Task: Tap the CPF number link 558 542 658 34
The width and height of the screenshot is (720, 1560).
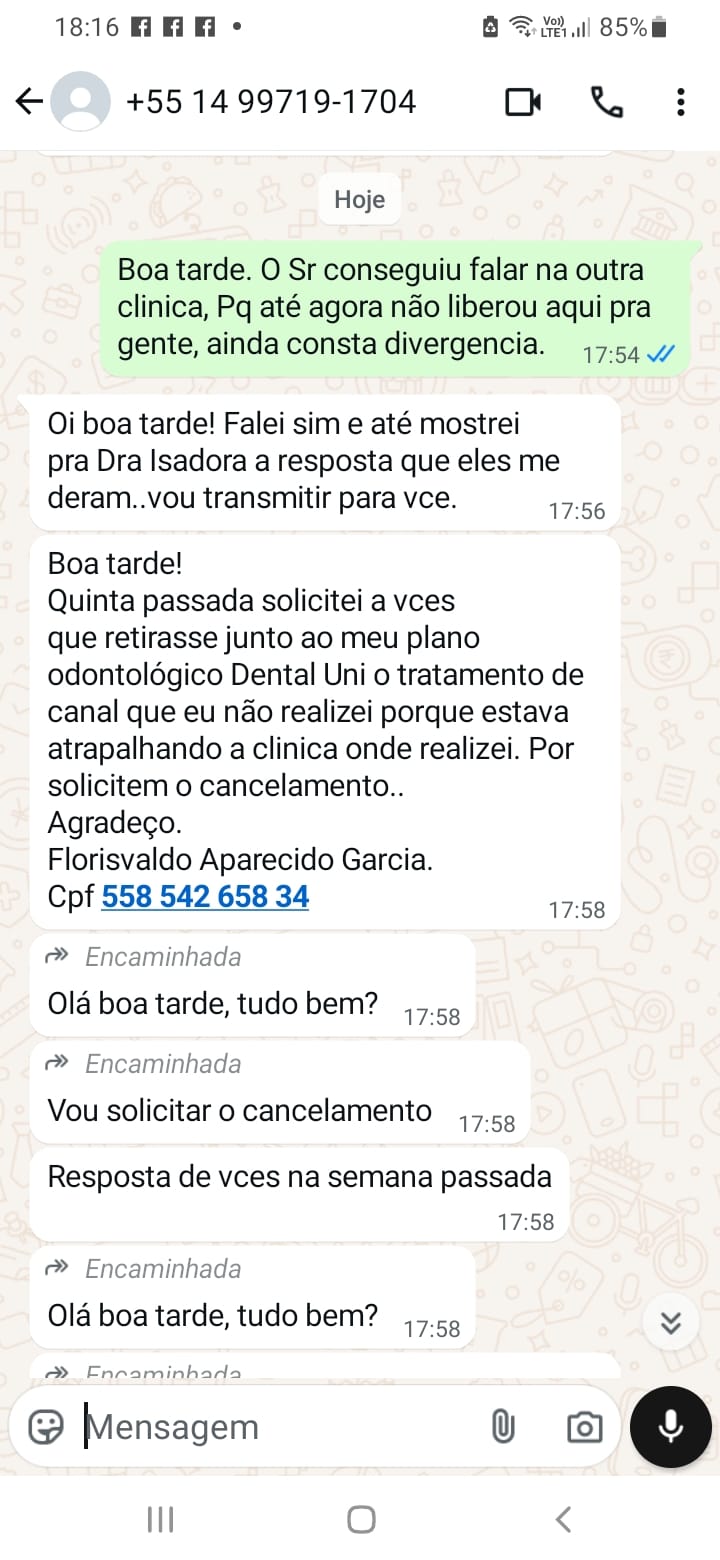Action: 205,896
